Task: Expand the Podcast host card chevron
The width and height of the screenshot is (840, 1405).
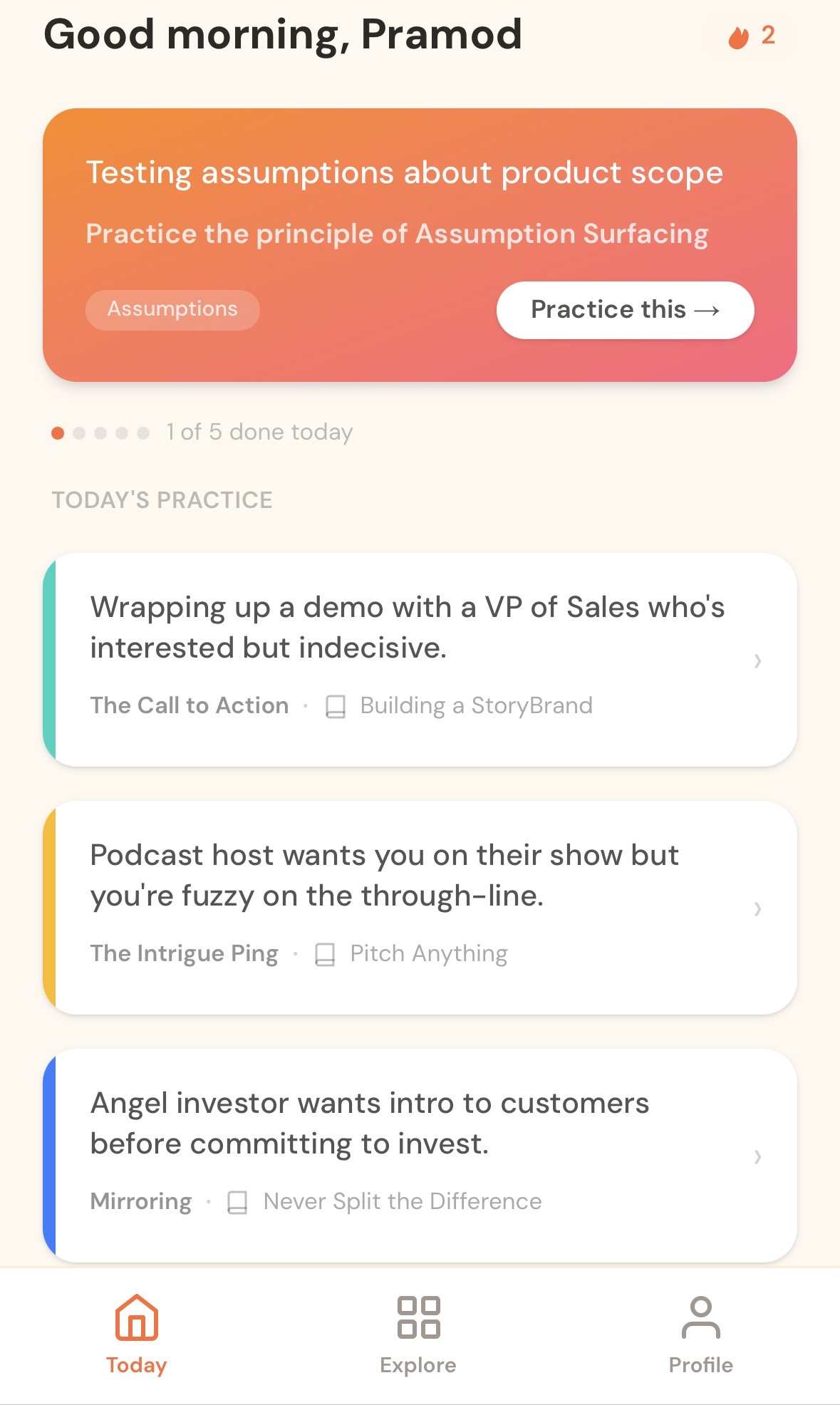Action: [757, 909]
